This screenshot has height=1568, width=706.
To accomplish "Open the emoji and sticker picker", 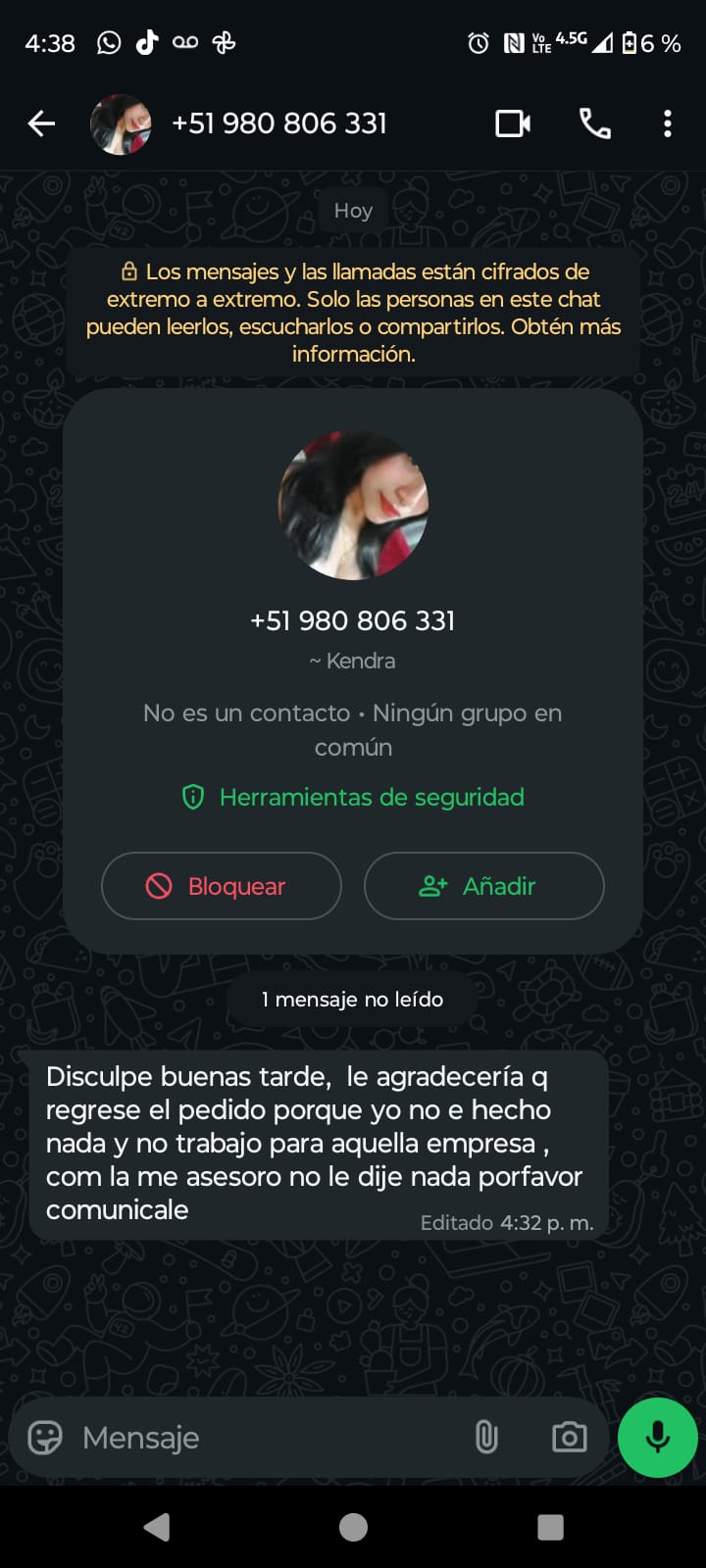I will coord(45,1438).
